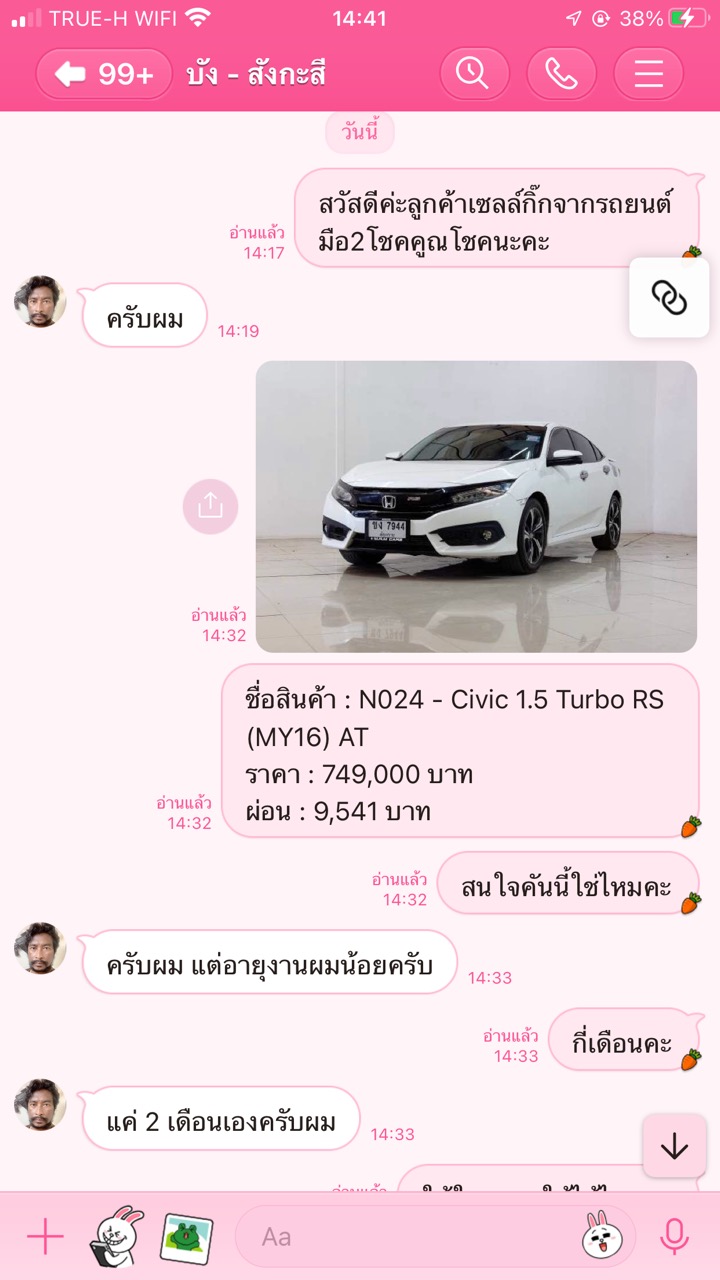Screen dimensions: 720x1280
Task: Search within this chat
Action: click(473, 74)
